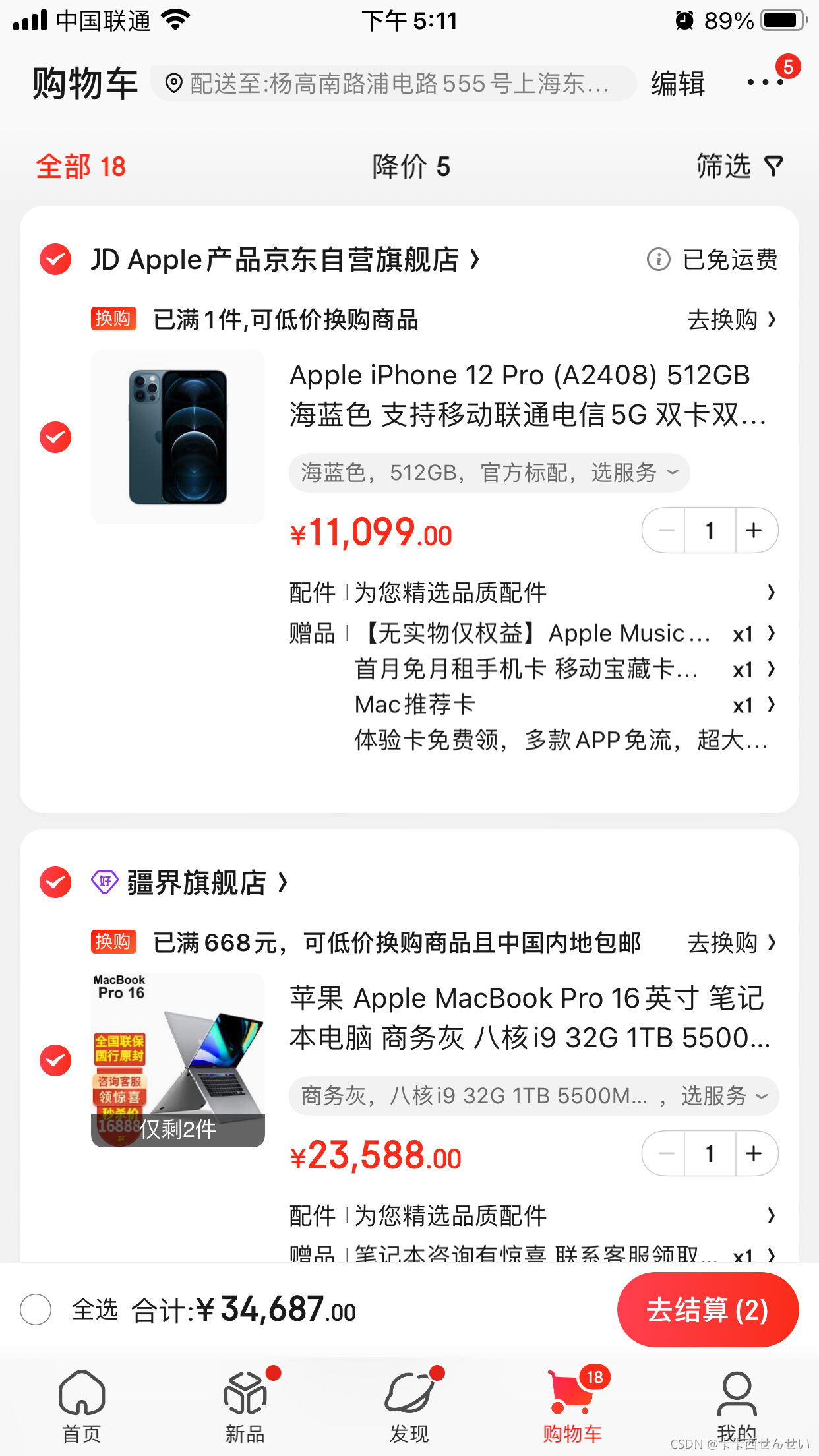Increase MacBook Pro quantity by one
This screenshot has width=819, height=1456.
(754, 1153)
